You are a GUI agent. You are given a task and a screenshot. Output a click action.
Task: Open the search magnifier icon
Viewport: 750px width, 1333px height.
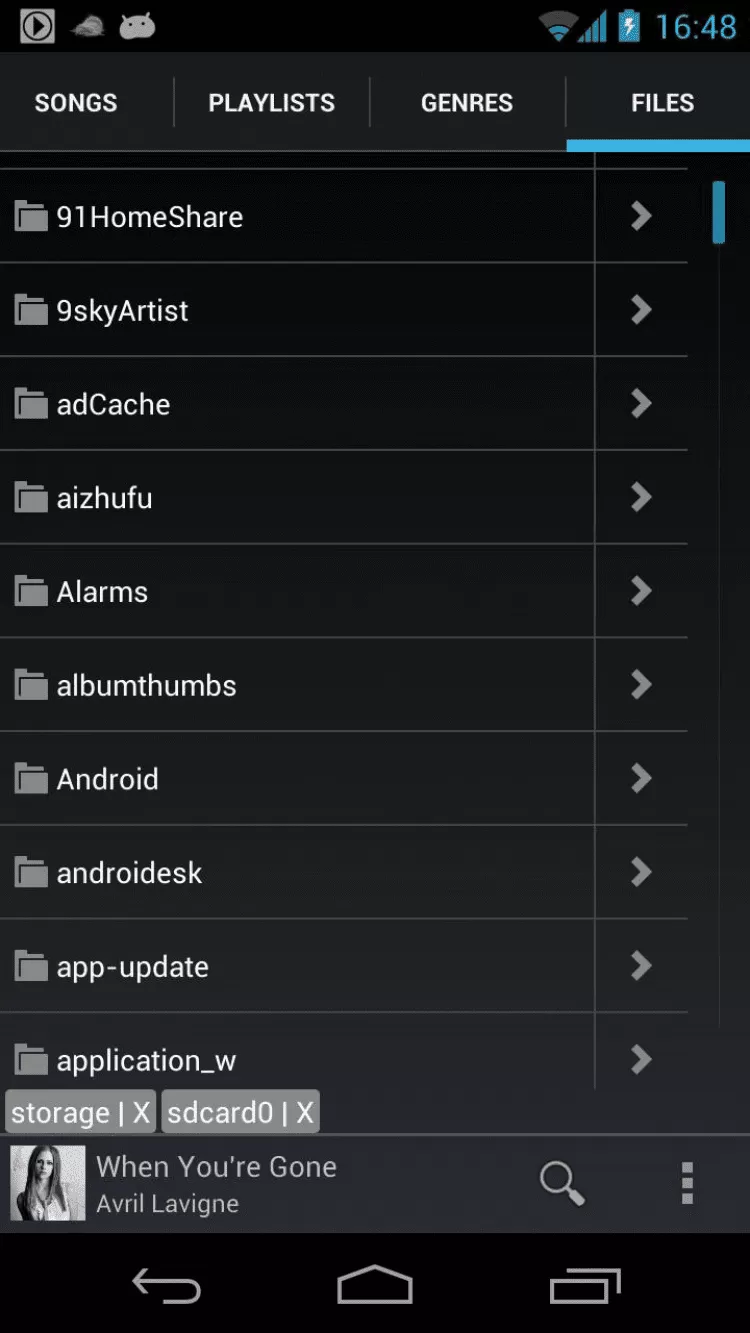(x=562, y=1183)
